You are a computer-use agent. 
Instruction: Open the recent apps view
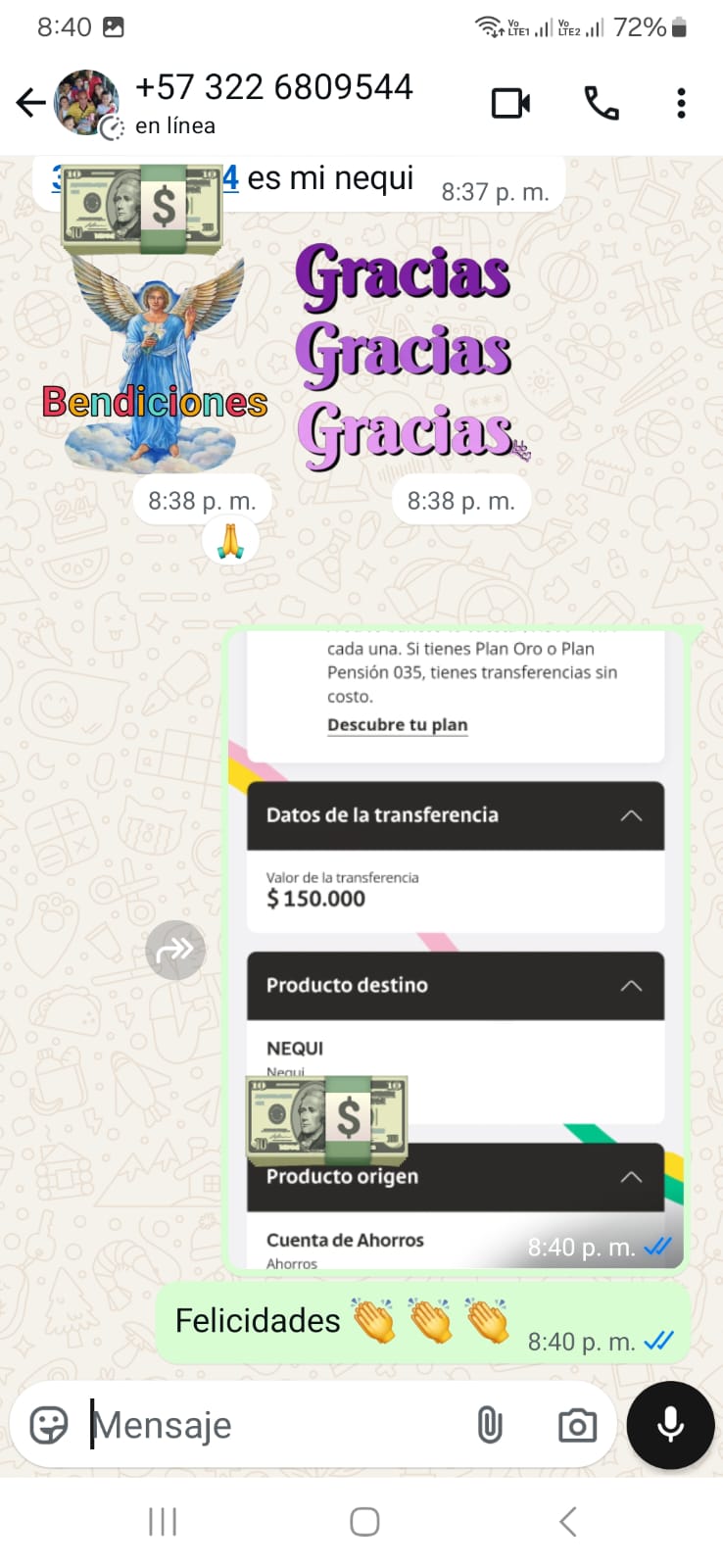[163, 1522]
